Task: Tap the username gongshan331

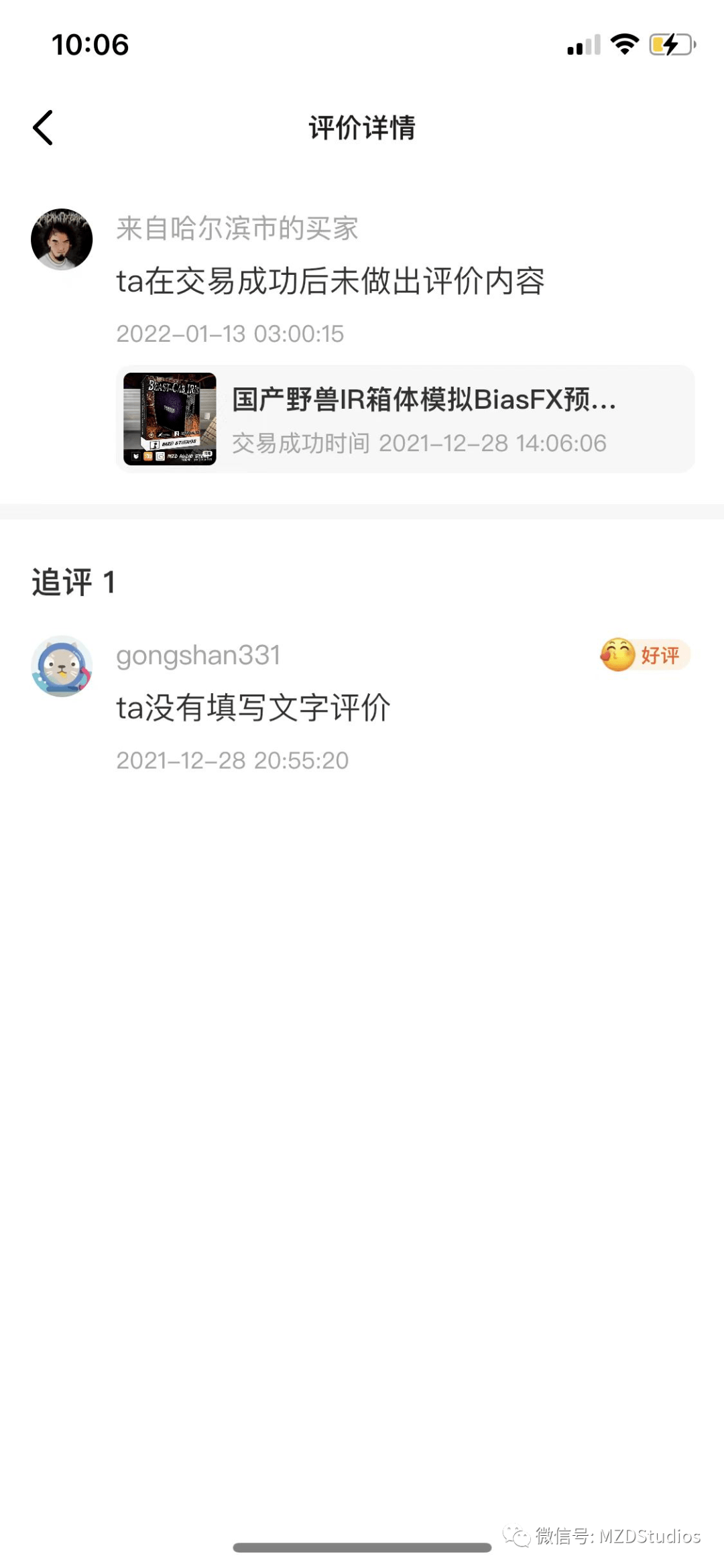Action: tap(198, 656)
